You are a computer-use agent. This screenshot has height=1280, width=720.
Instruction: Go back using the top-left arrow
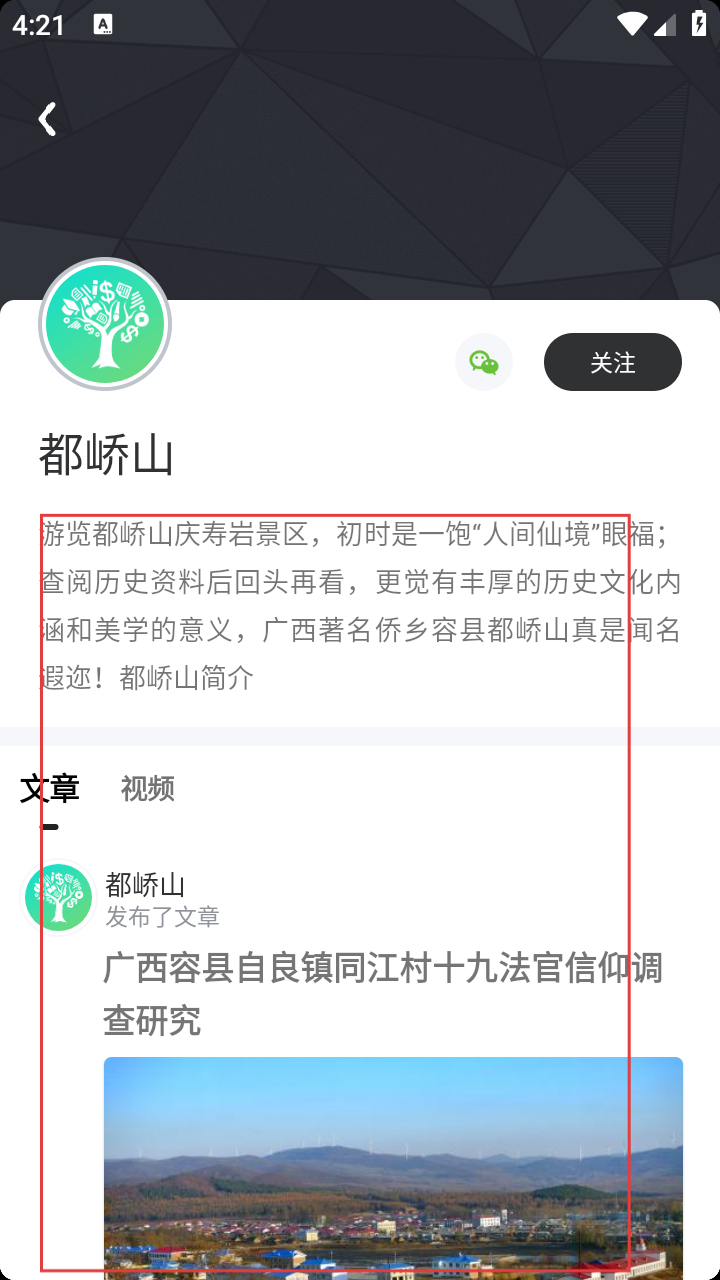pos(47,119)
